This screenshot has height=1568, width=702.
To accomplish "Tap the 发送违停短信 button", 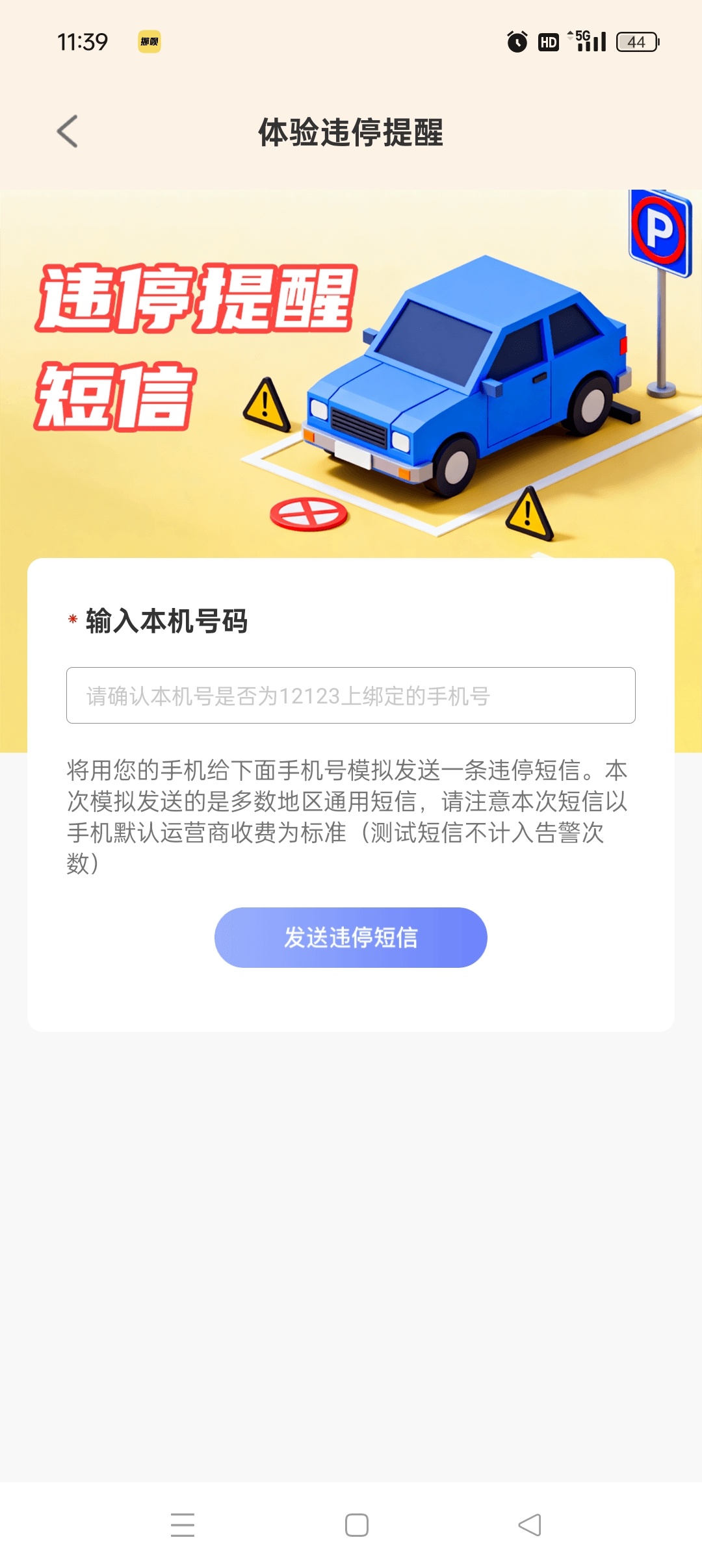I will 350,937.
